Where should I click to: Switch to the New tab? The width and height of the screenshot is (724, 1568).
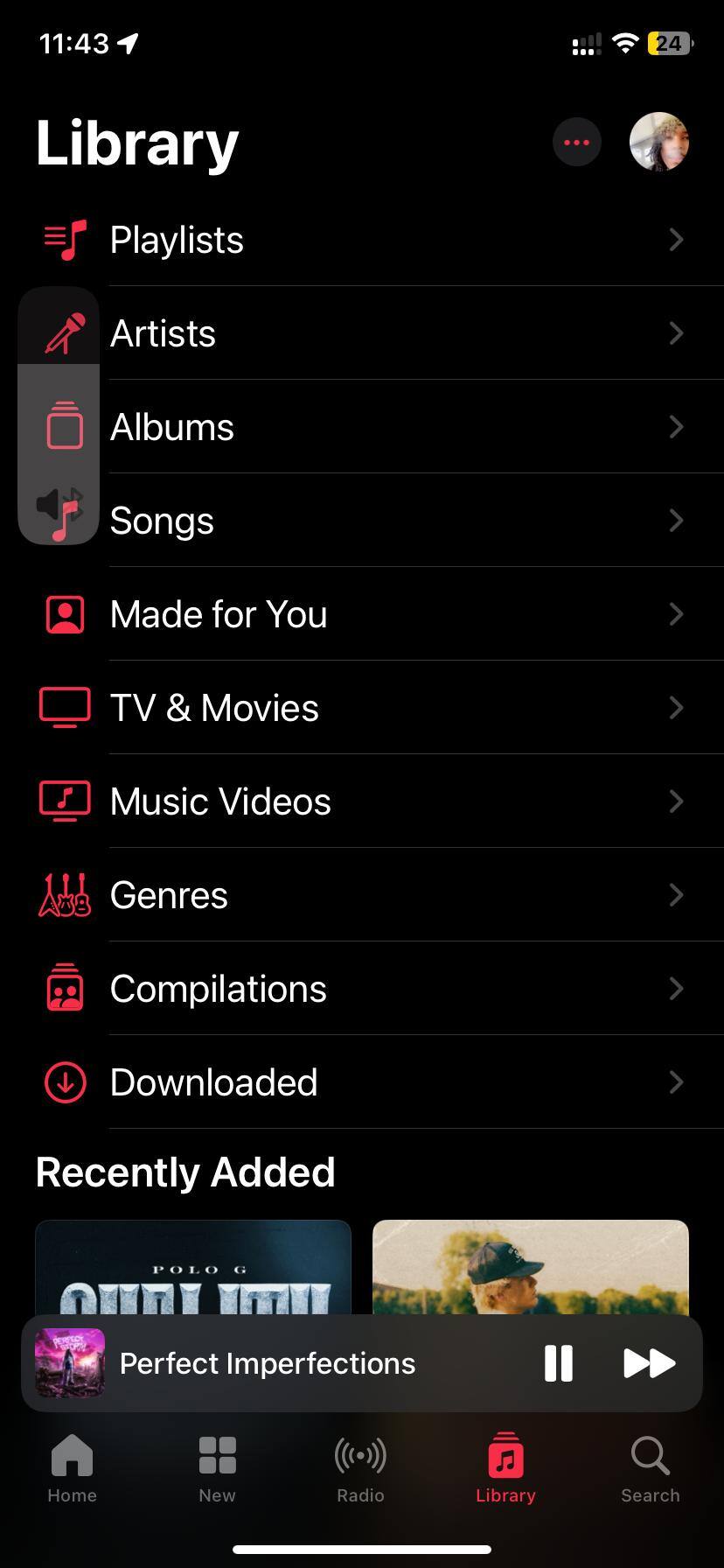(x=217, y=1470)
